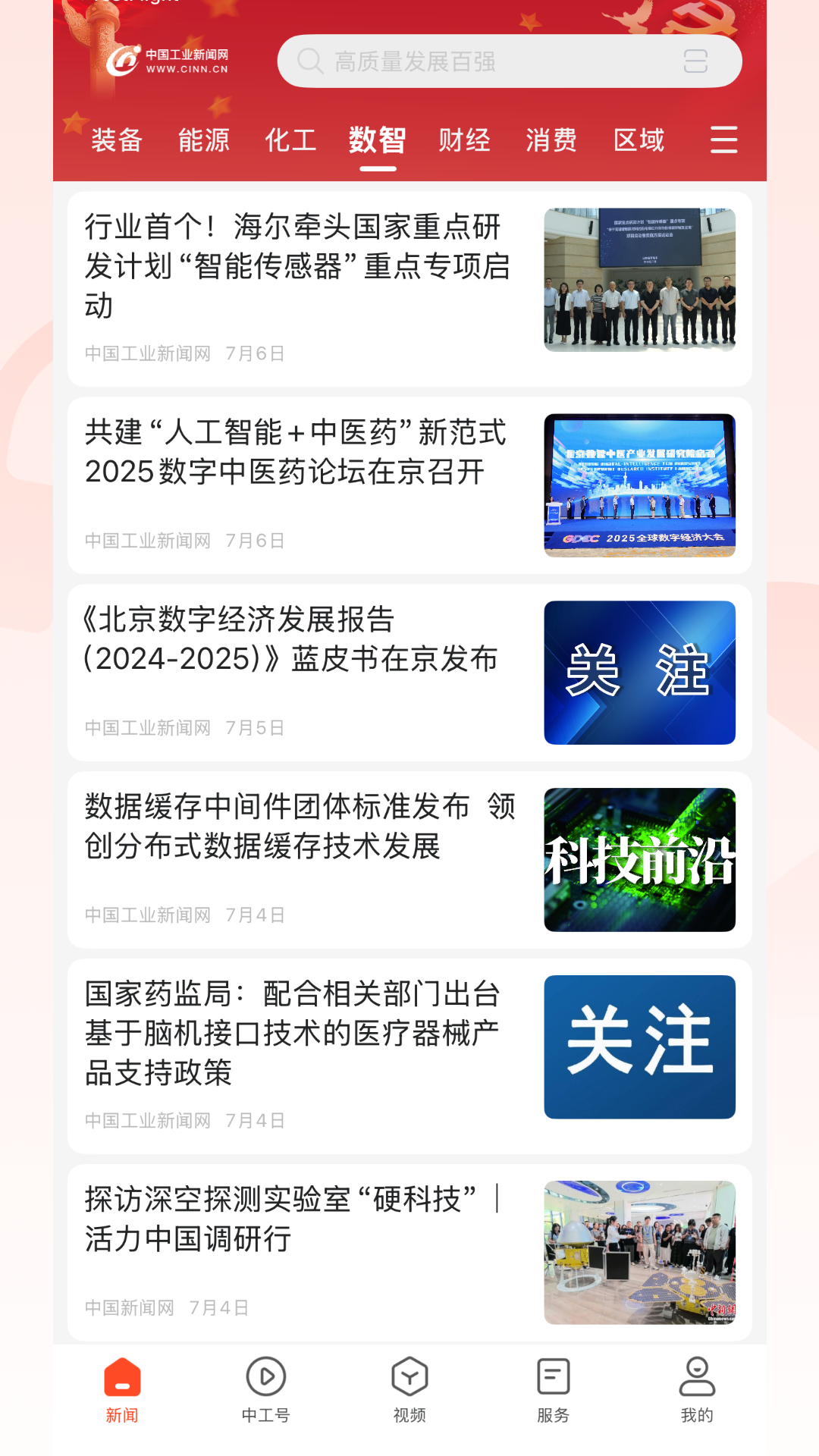Switch to the 装备 tab
This screenshot has width=819, height=1456.
(116, 141)
